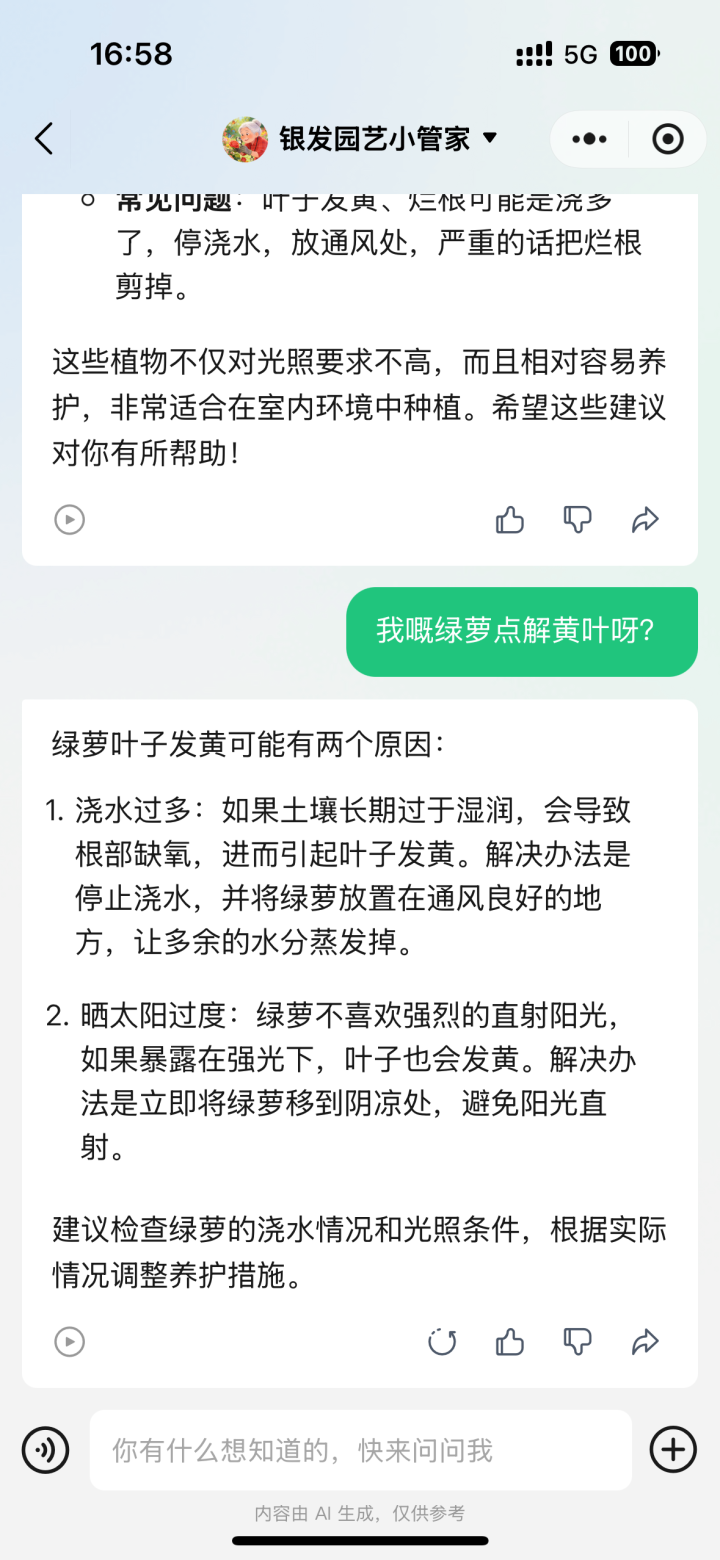This screenshot has width=720, height=1560.
Task: Like the indoor plants reply
Action: (510, 519)
